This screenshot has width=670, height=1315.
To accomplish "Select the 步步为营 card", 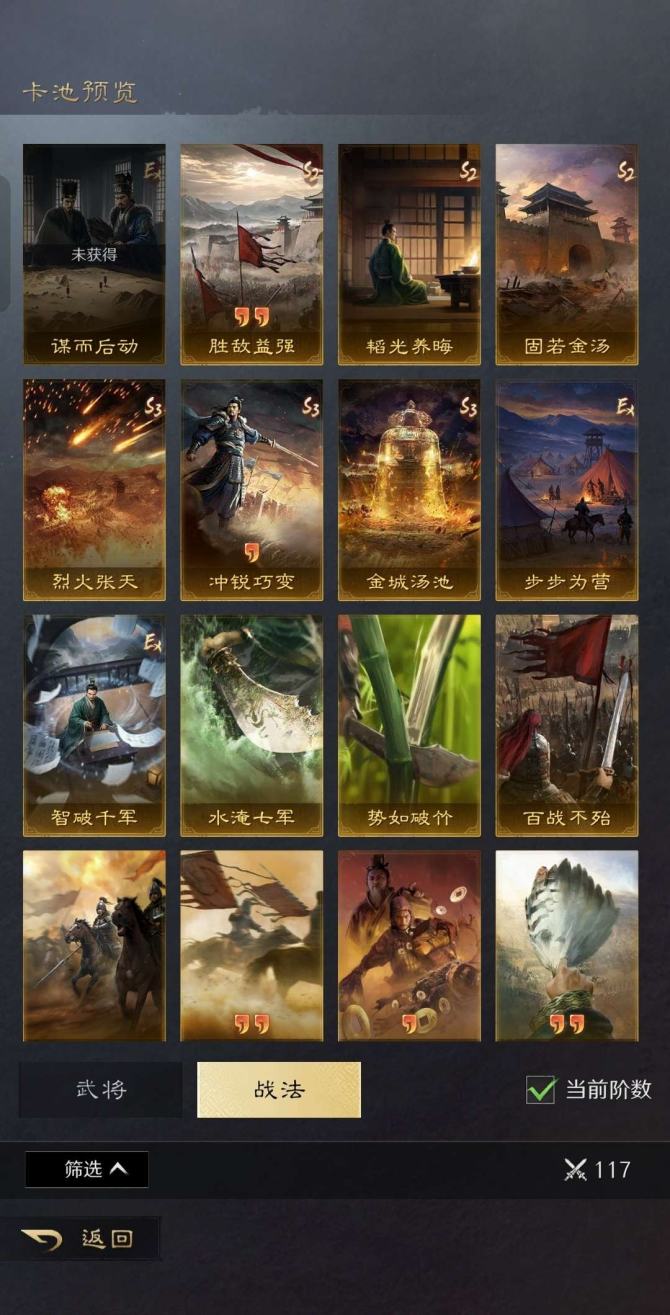I will pyautogui.click(x=566, y=490).
